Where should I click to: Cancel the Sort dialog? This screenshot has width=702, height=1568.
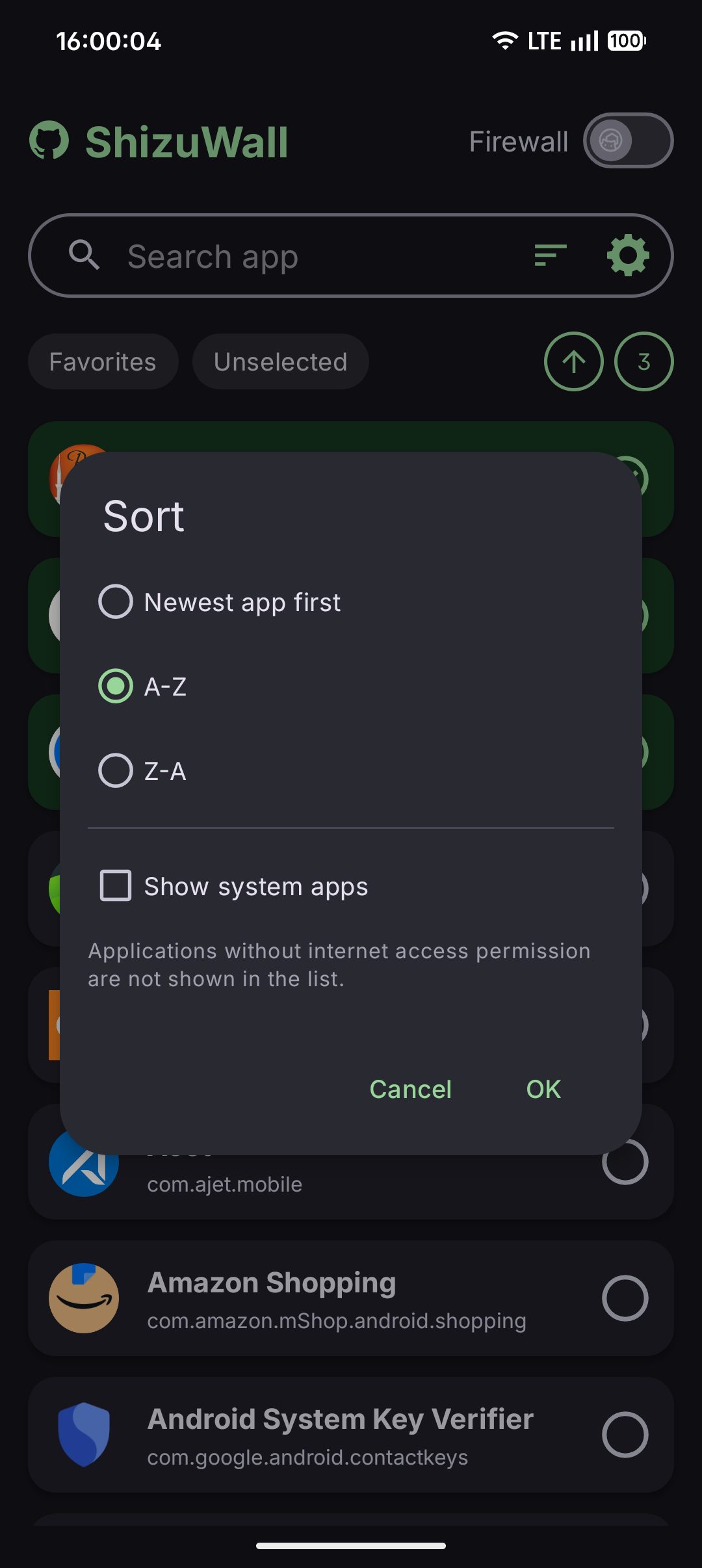coord(410,1089)
